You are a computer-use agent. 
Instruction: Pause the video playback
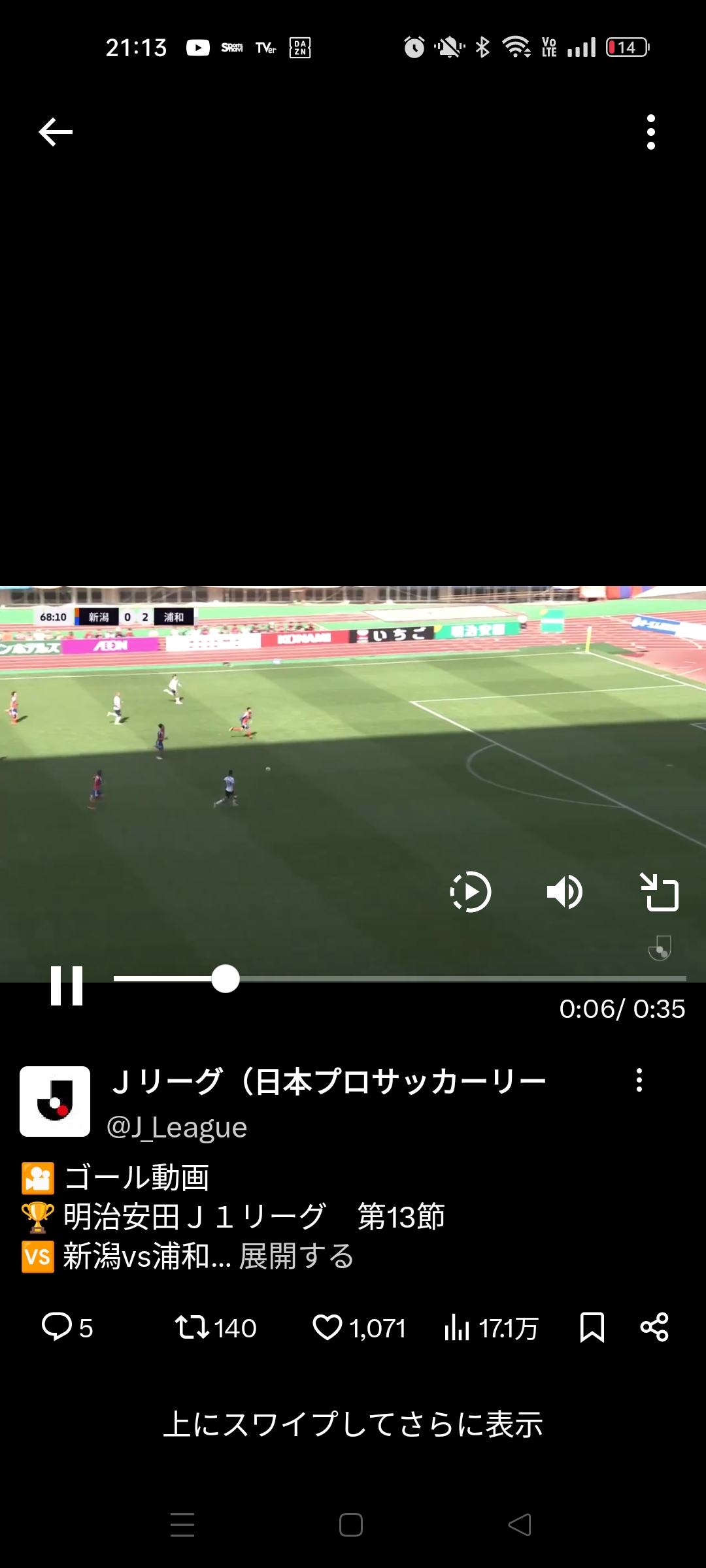[67, 985]
